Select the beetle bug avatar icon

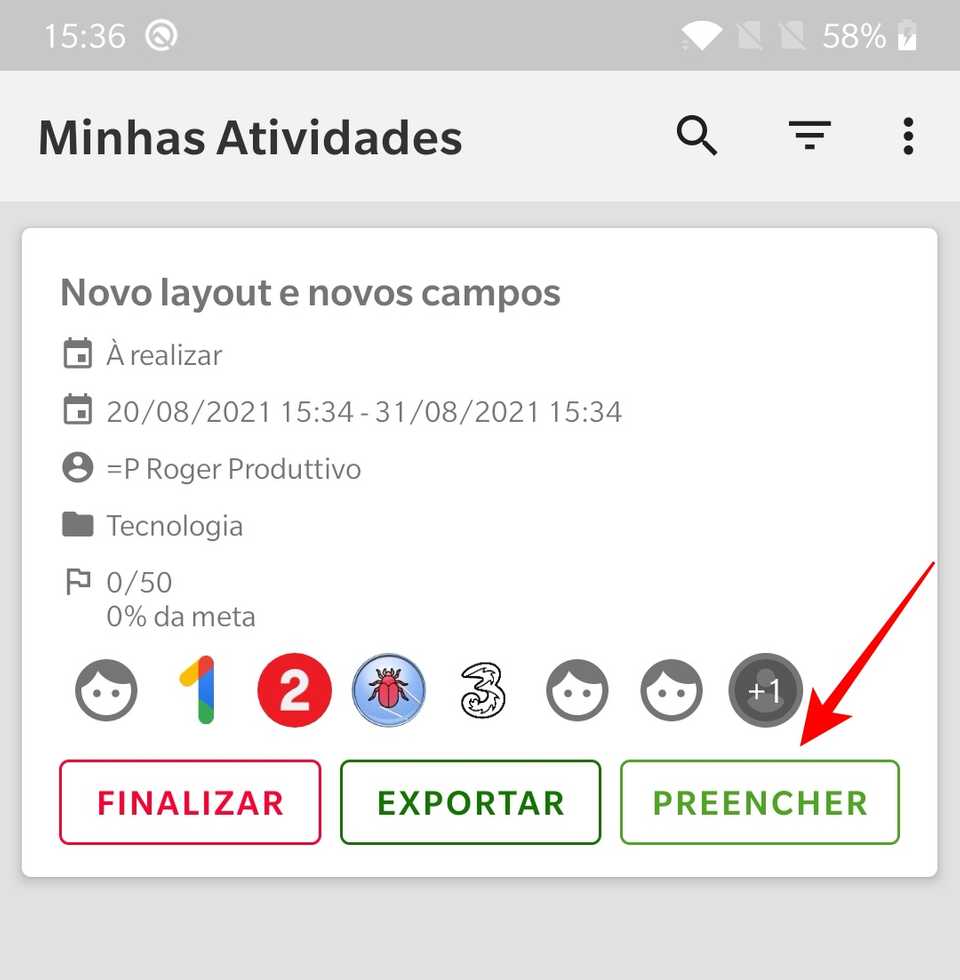(389, 690)
